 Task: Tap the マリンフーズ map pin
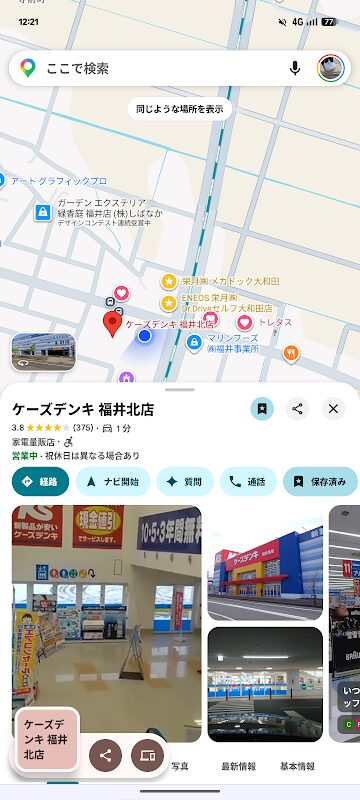click(194, 343)
